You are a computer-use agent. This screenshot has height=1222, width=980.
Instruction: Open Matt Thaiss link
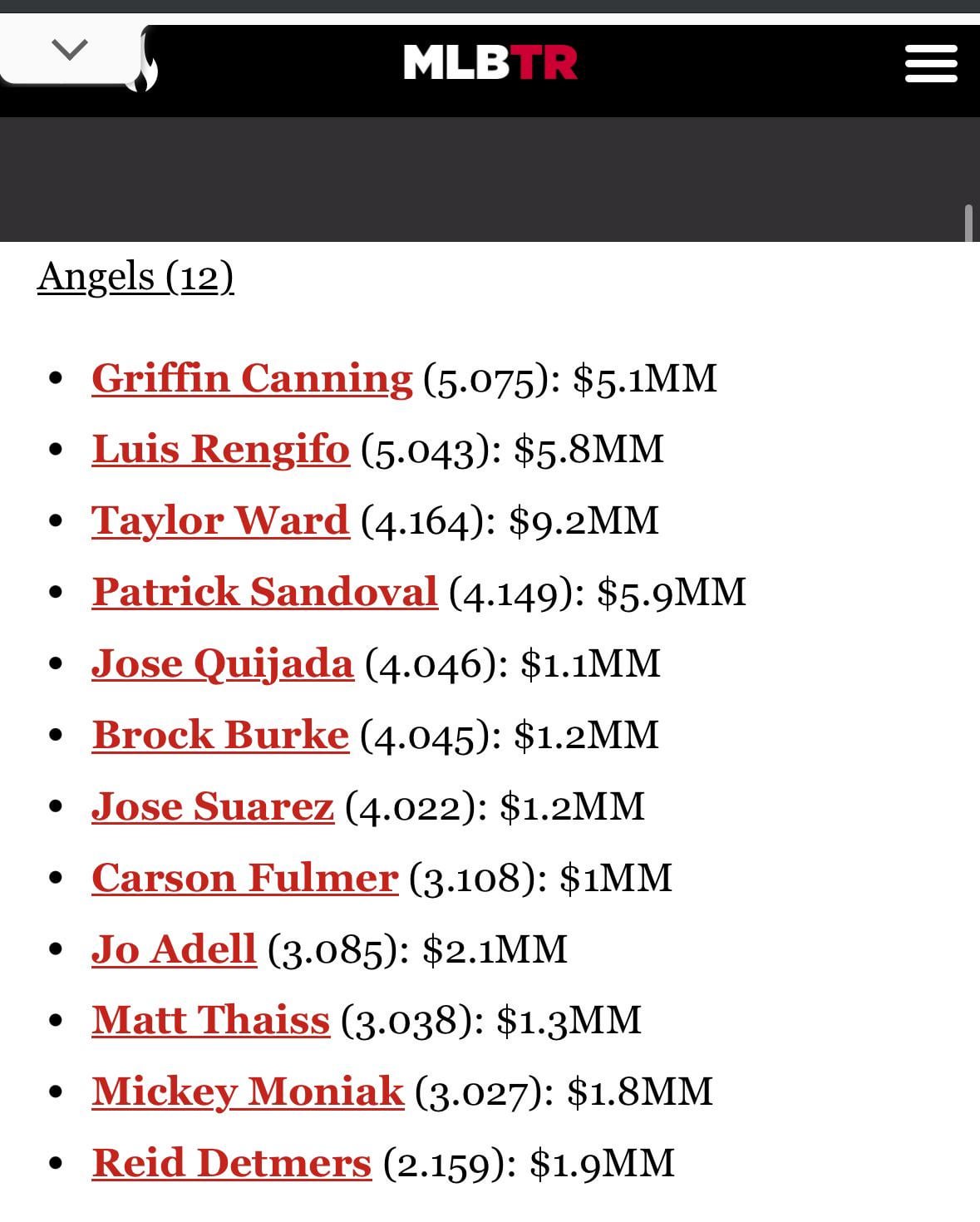pyautogui.click(x=211, y=1020)
